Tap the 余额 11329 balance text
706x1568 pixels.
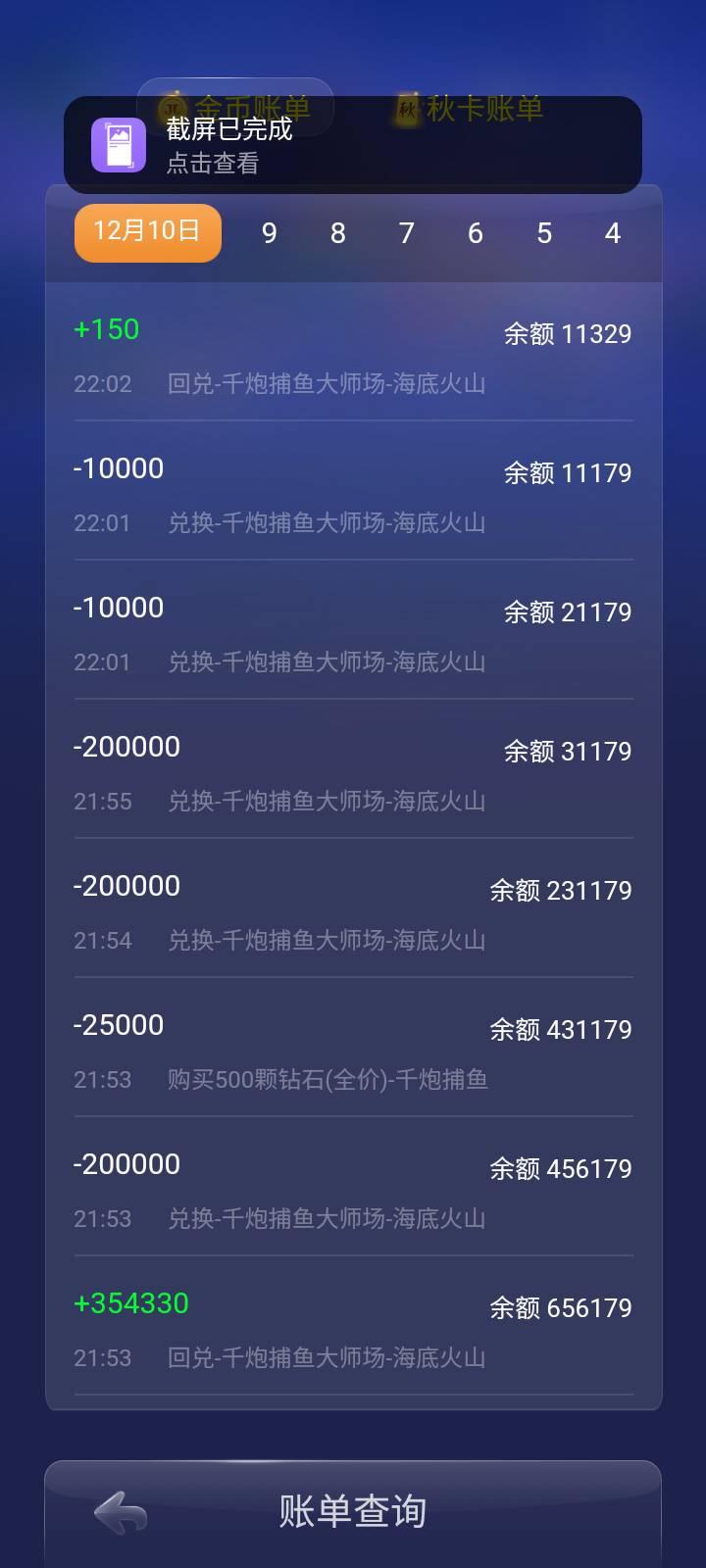[x=567, y=334]
